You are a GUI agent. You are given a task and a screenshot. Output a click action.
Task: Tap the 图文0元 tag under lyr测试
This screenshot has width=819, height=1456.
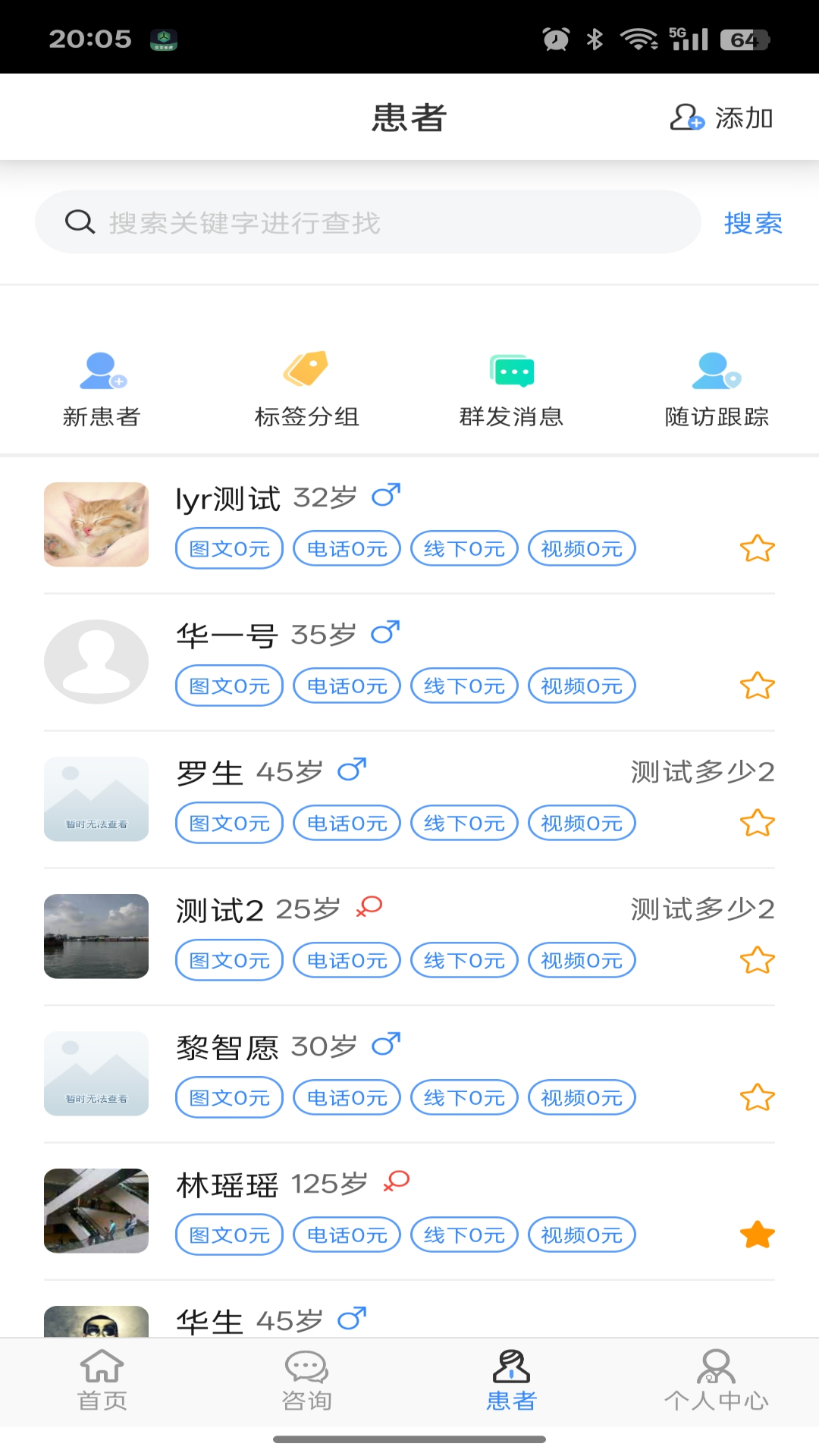coord(228,548)
